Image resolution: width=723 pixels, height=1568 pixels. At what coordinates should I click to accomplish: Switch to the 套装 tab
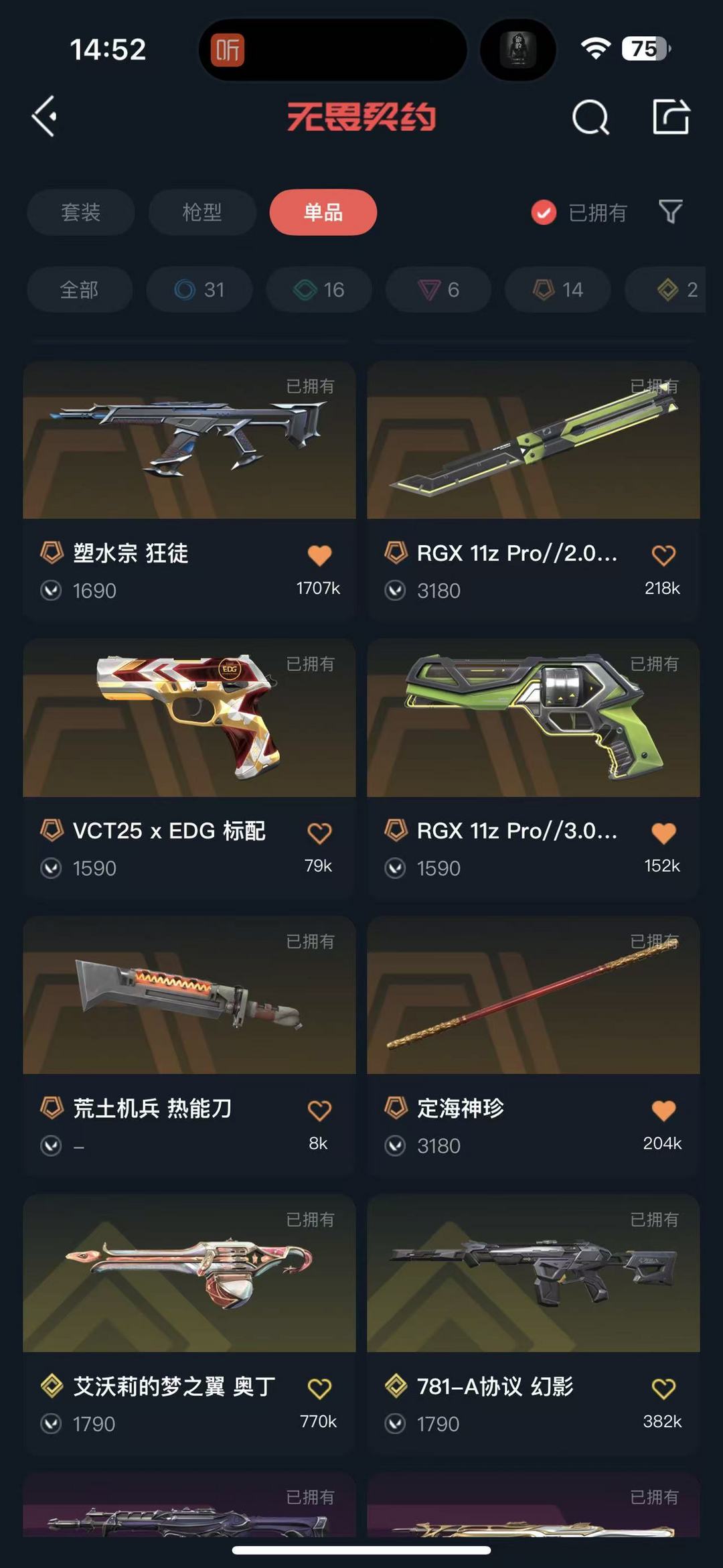click(81, 212)
